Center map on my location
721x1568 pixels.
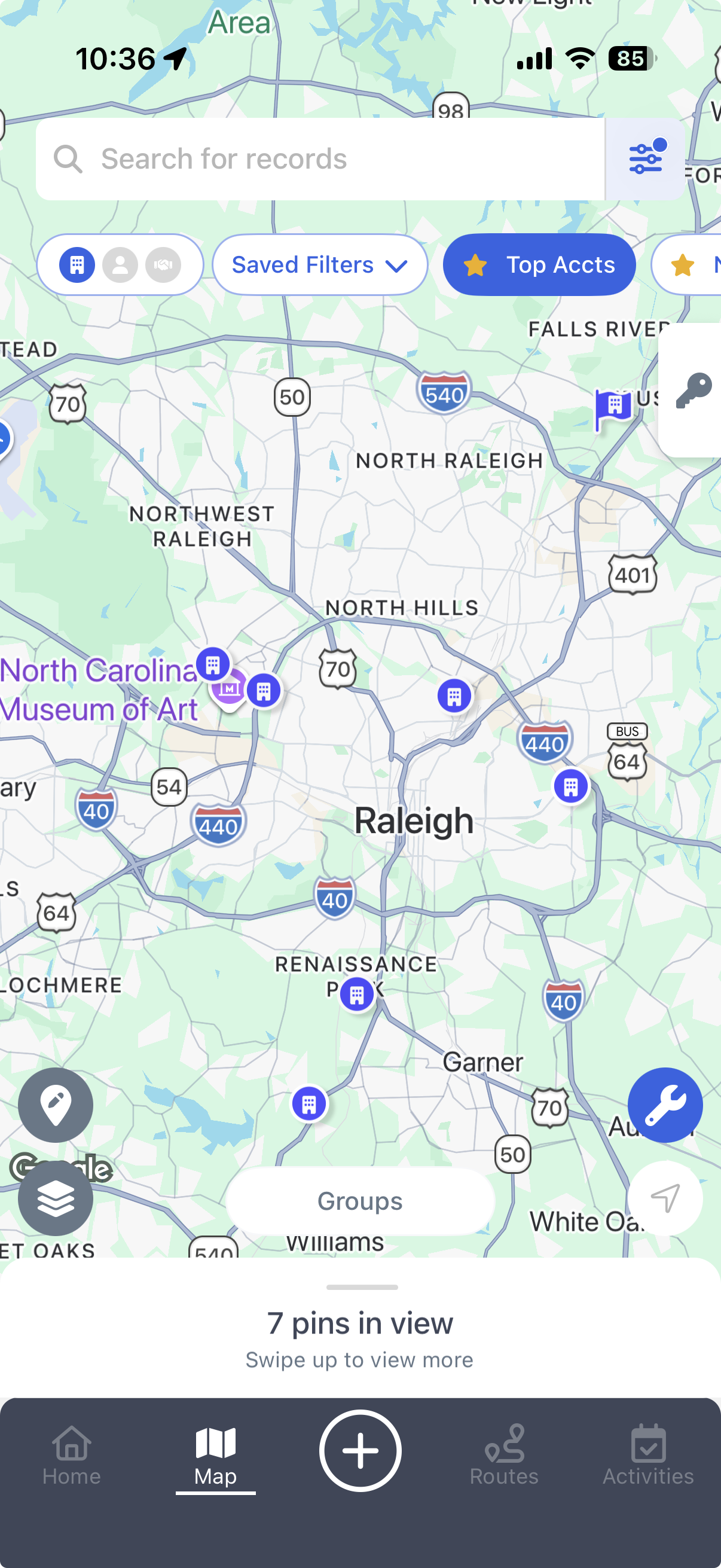665,1198
